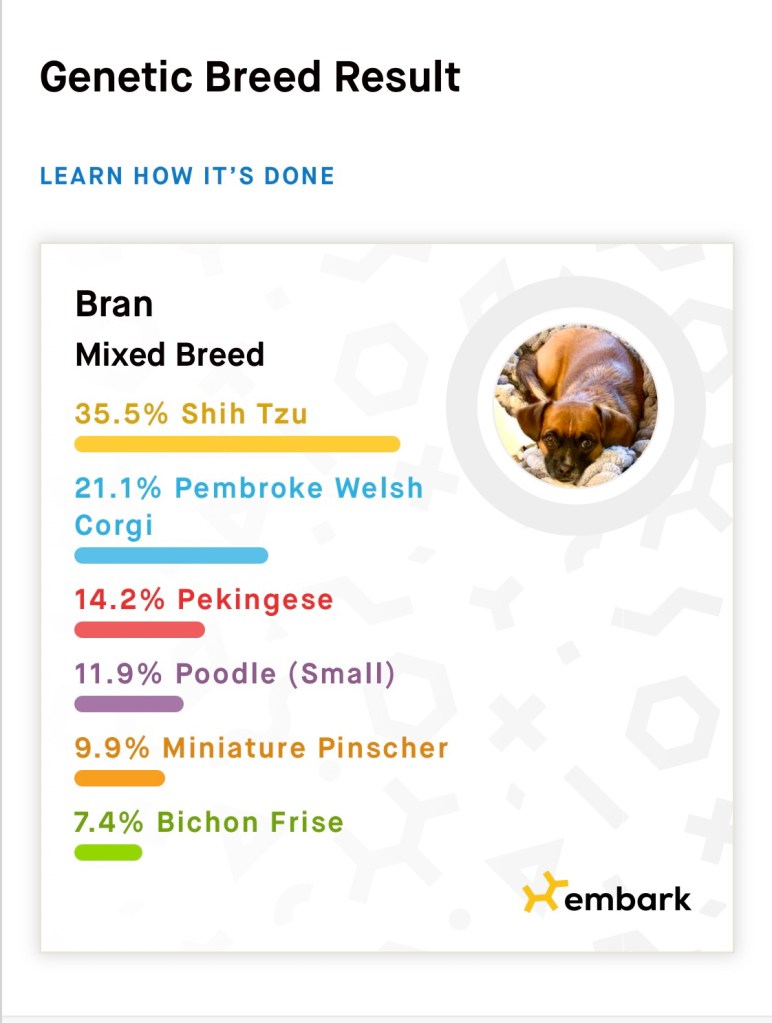Open Bran's breed result card
772x1023 pixels.
(x=386, y=596)
